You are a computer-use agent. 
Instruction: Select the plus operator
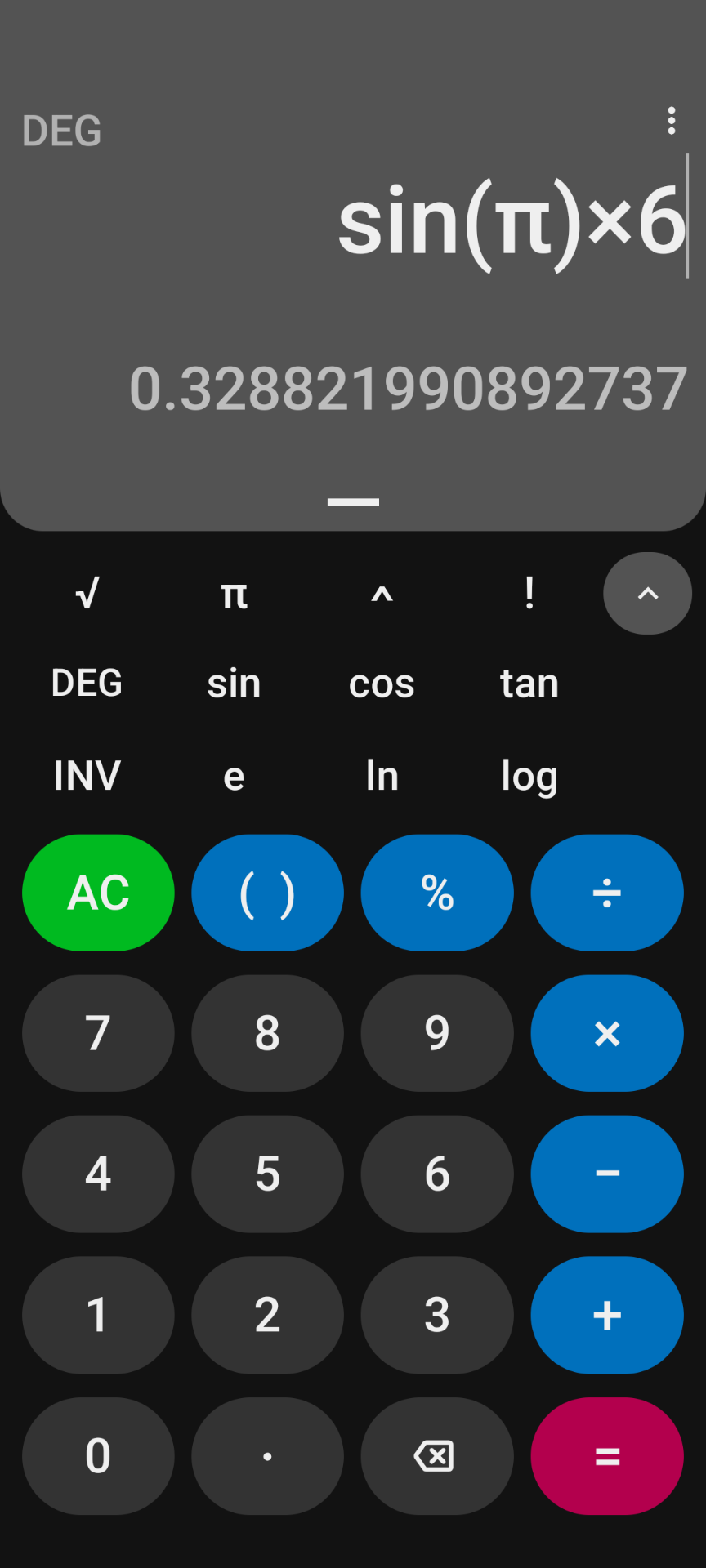pos(607,1315)
